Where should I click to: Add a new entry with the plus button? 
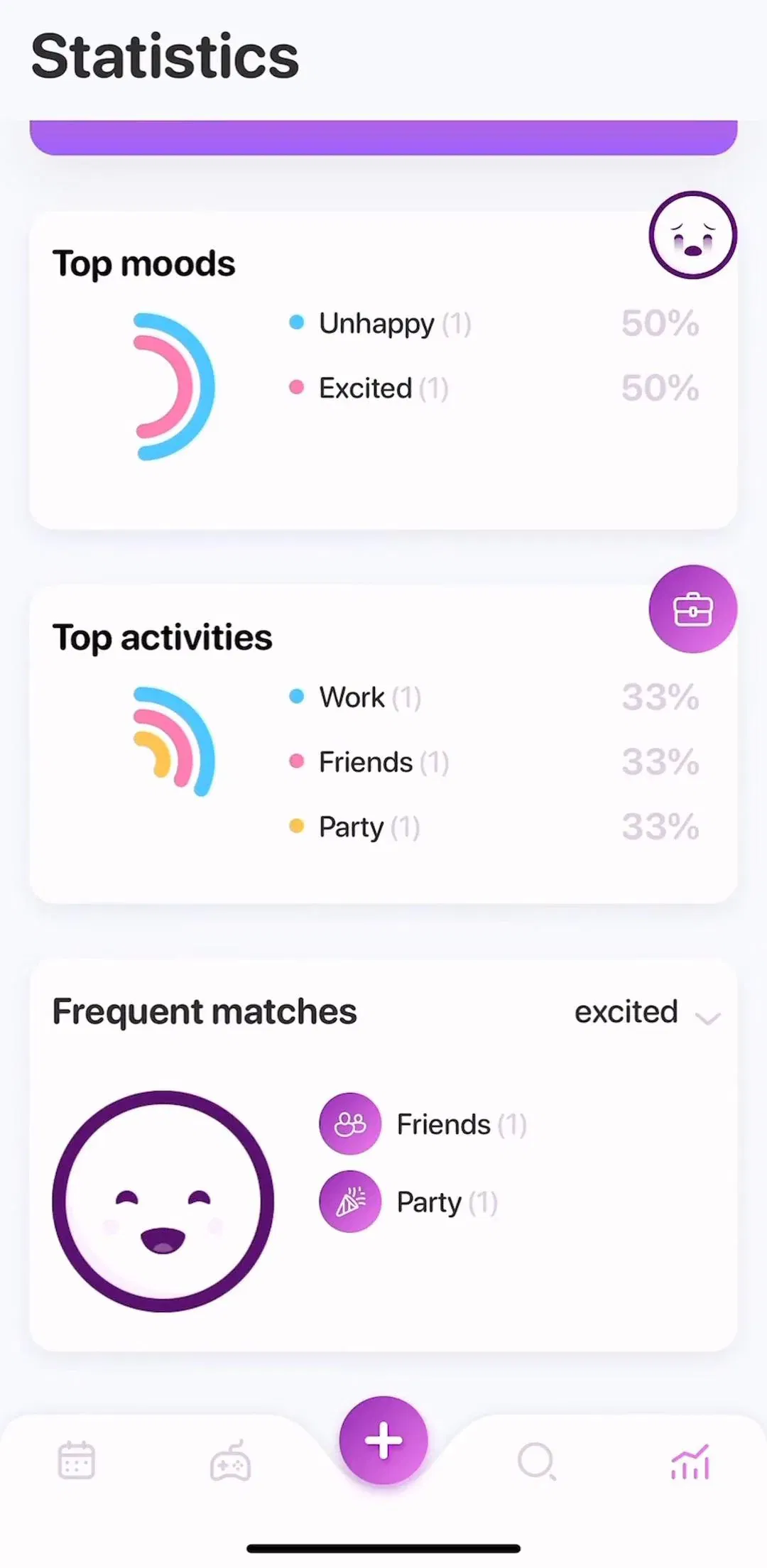(383, 1440)
